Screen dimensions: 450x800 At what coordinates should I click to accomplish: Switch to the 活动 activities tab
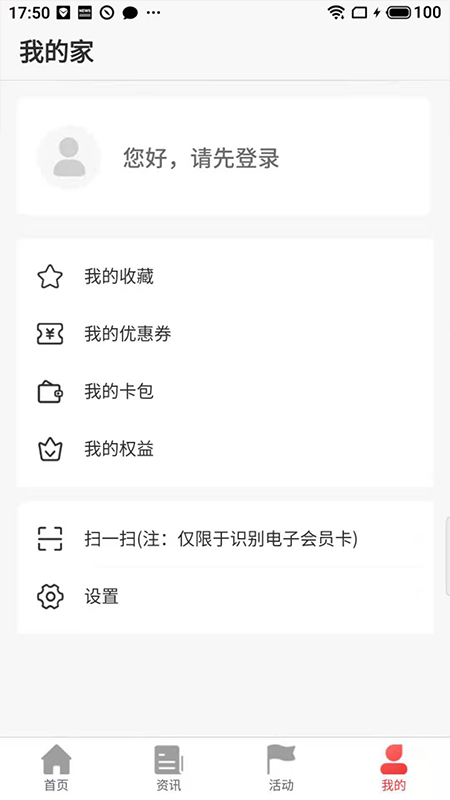(x=281, y=768)
